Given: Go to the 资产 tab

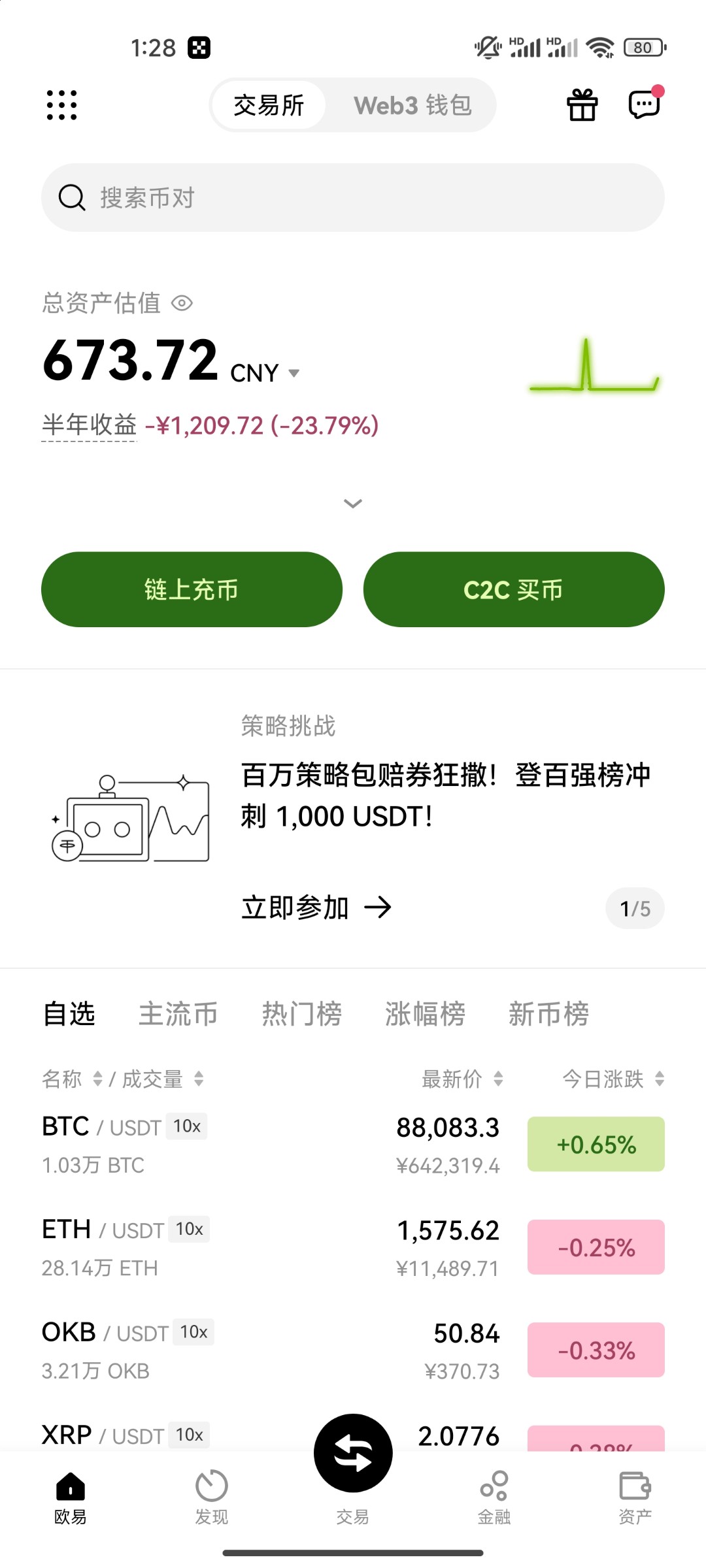Looking at the screenshot, I should pos(635,1497).
